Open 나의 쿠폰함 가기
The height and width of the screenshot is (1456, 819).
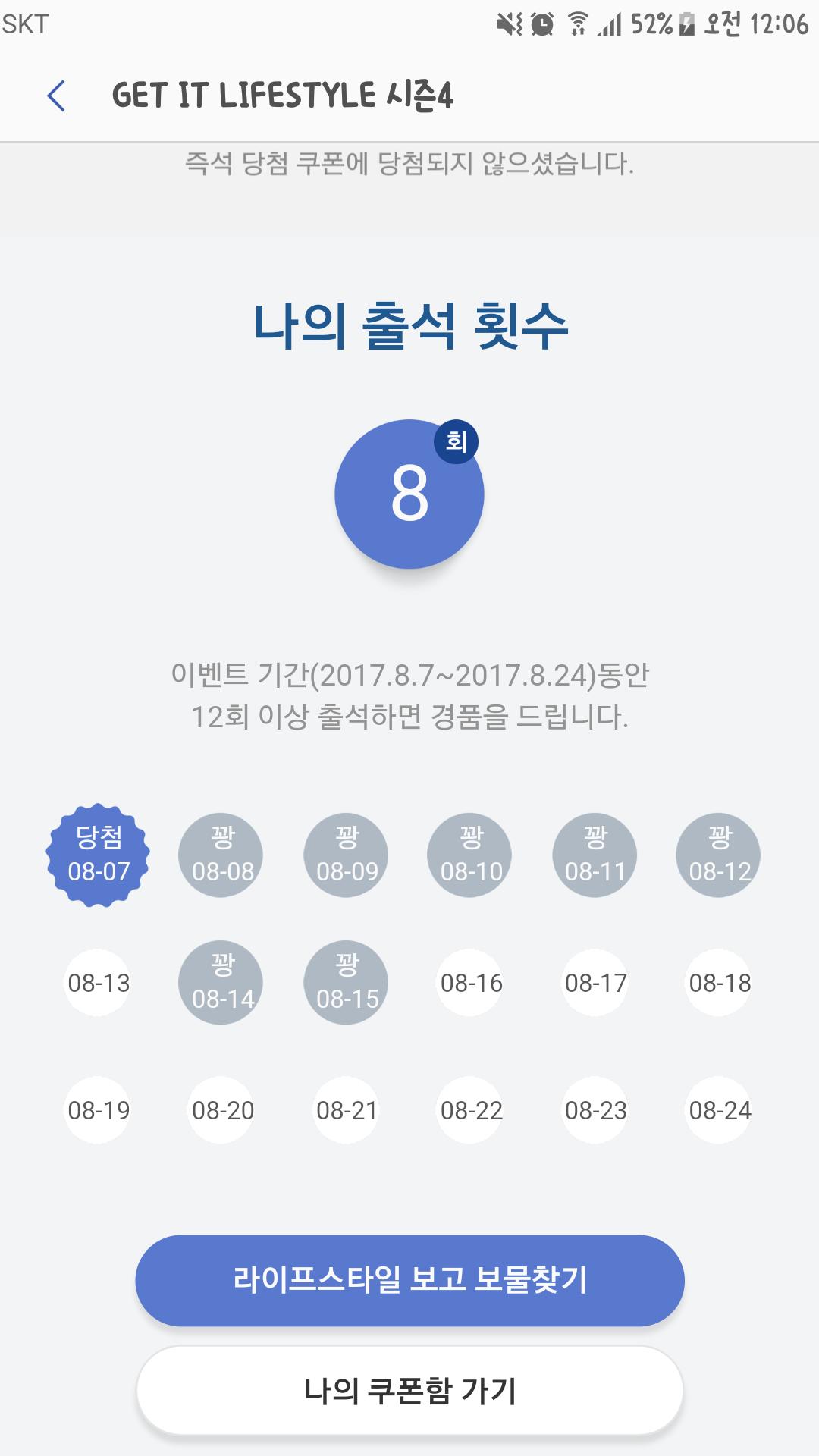tap(409, 1391)
